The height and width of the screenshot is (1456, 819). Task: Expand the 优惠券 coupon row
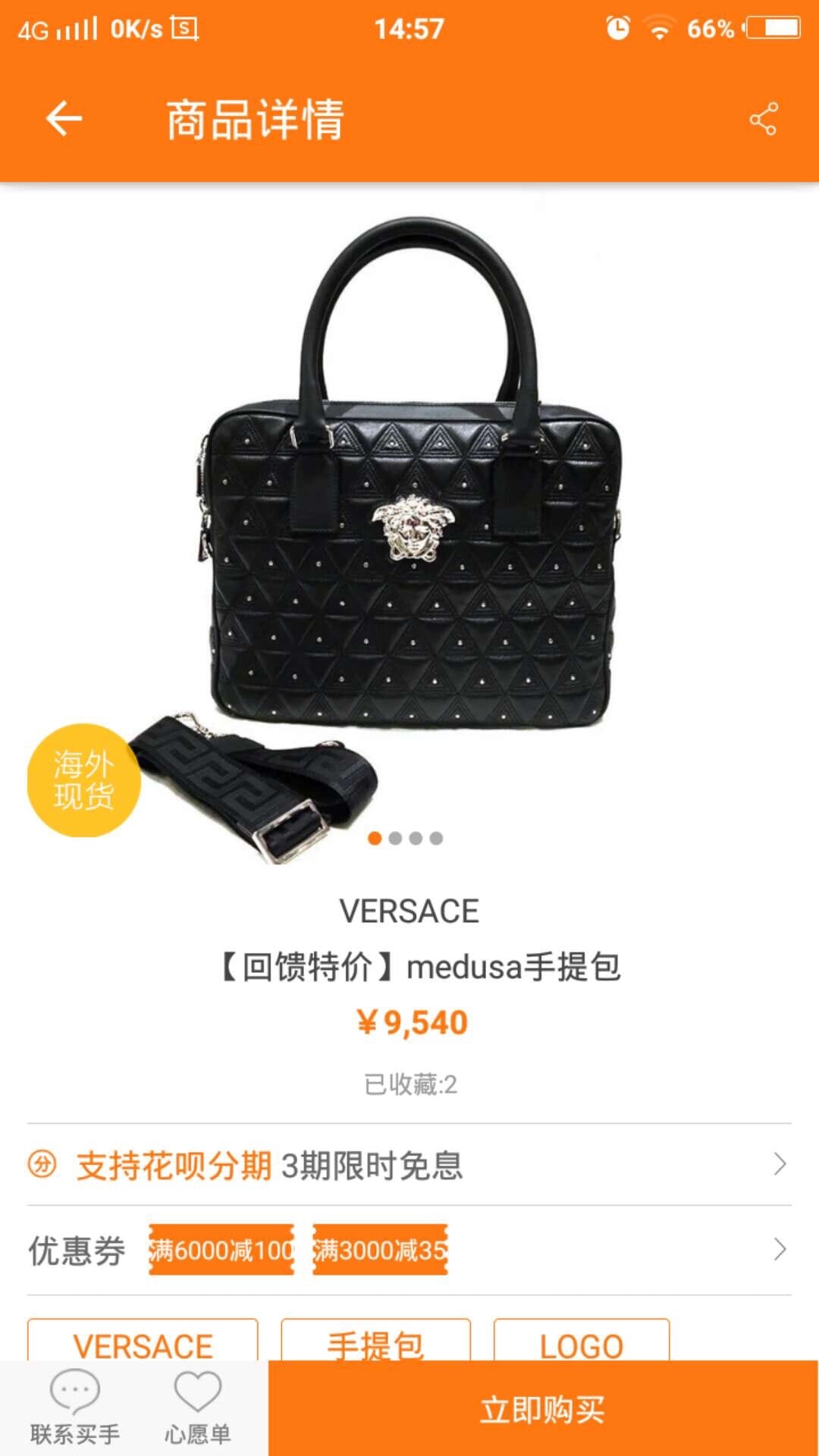tap(780, 1249)
